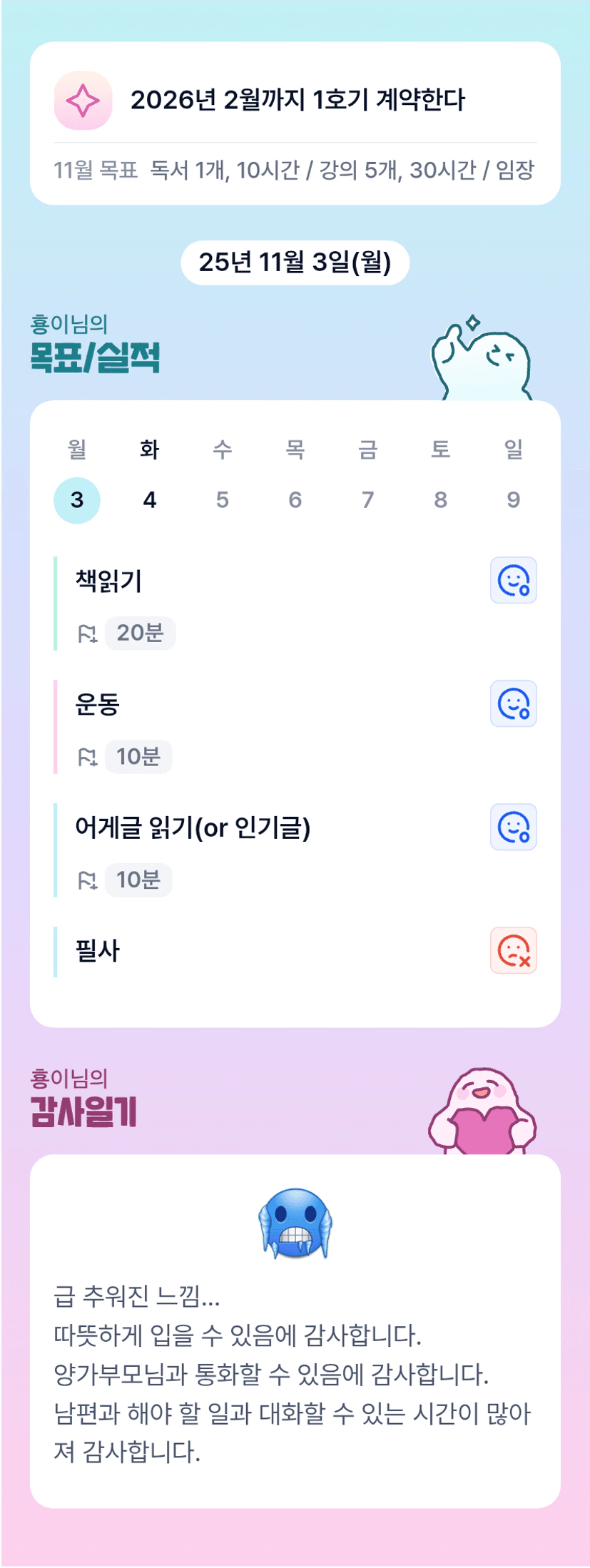Tap the smiley status icon for 운동
This screenshot has height=1568, width=590.
coord(514,703)
